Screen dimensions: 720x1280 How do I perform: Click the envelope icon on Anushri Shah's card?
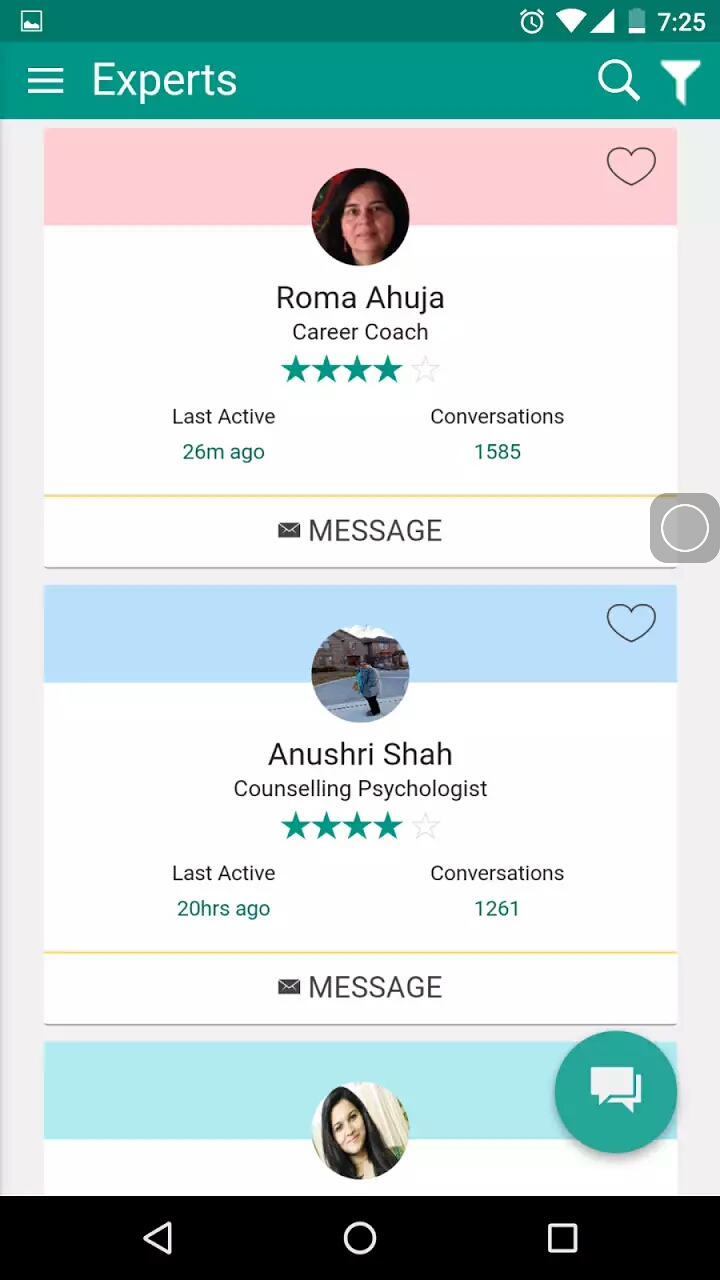pos(289,987)
